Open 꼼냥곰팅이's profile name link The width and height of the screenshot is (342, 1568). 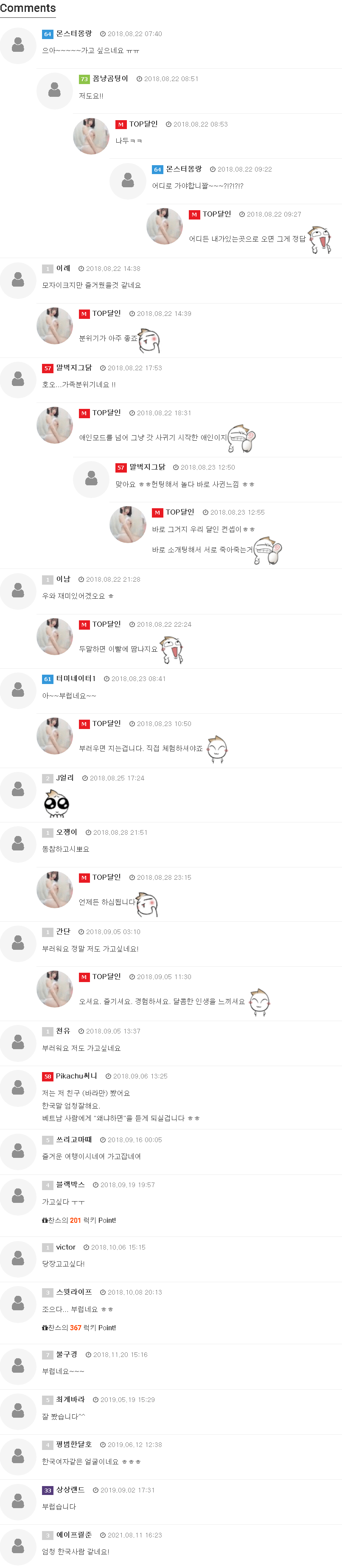110,79
